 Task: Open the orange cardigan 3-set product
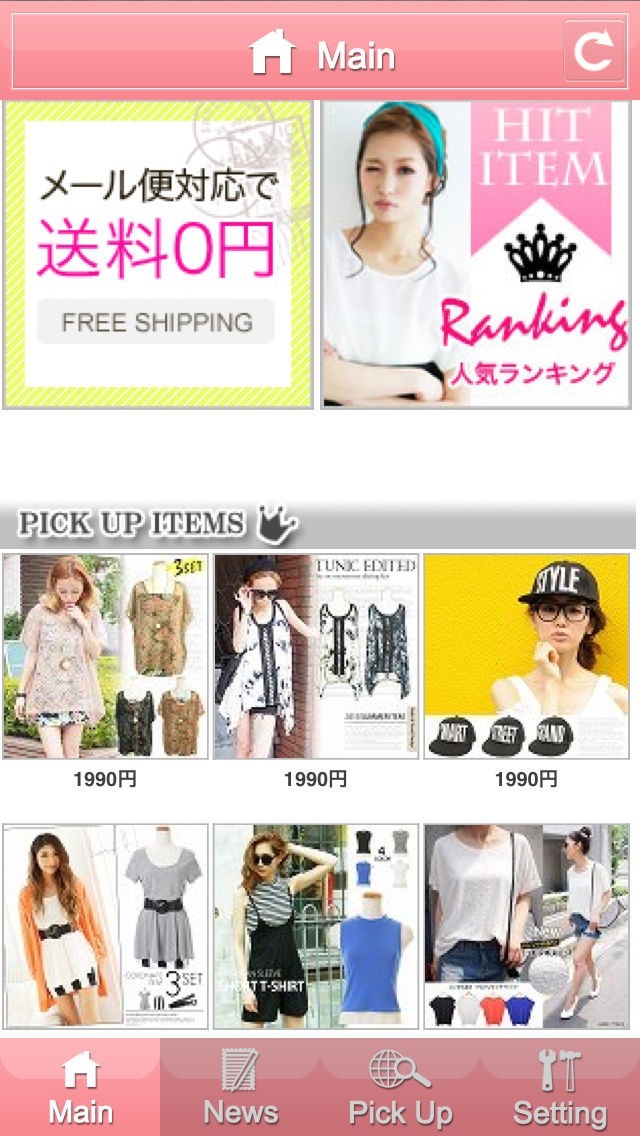coord(105,926)
